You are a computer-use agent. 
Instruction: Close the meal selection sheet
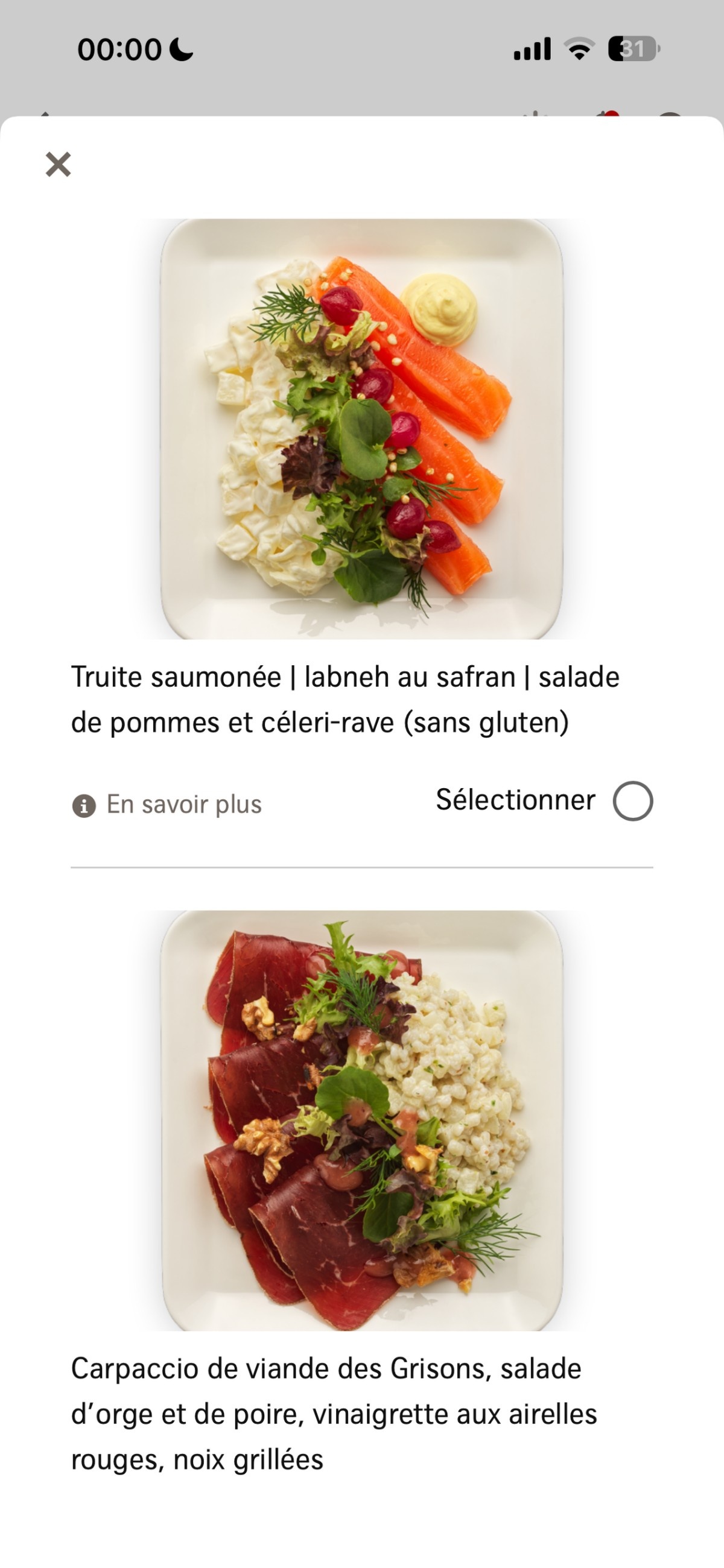pyautogui.click(x=59, y=165)
